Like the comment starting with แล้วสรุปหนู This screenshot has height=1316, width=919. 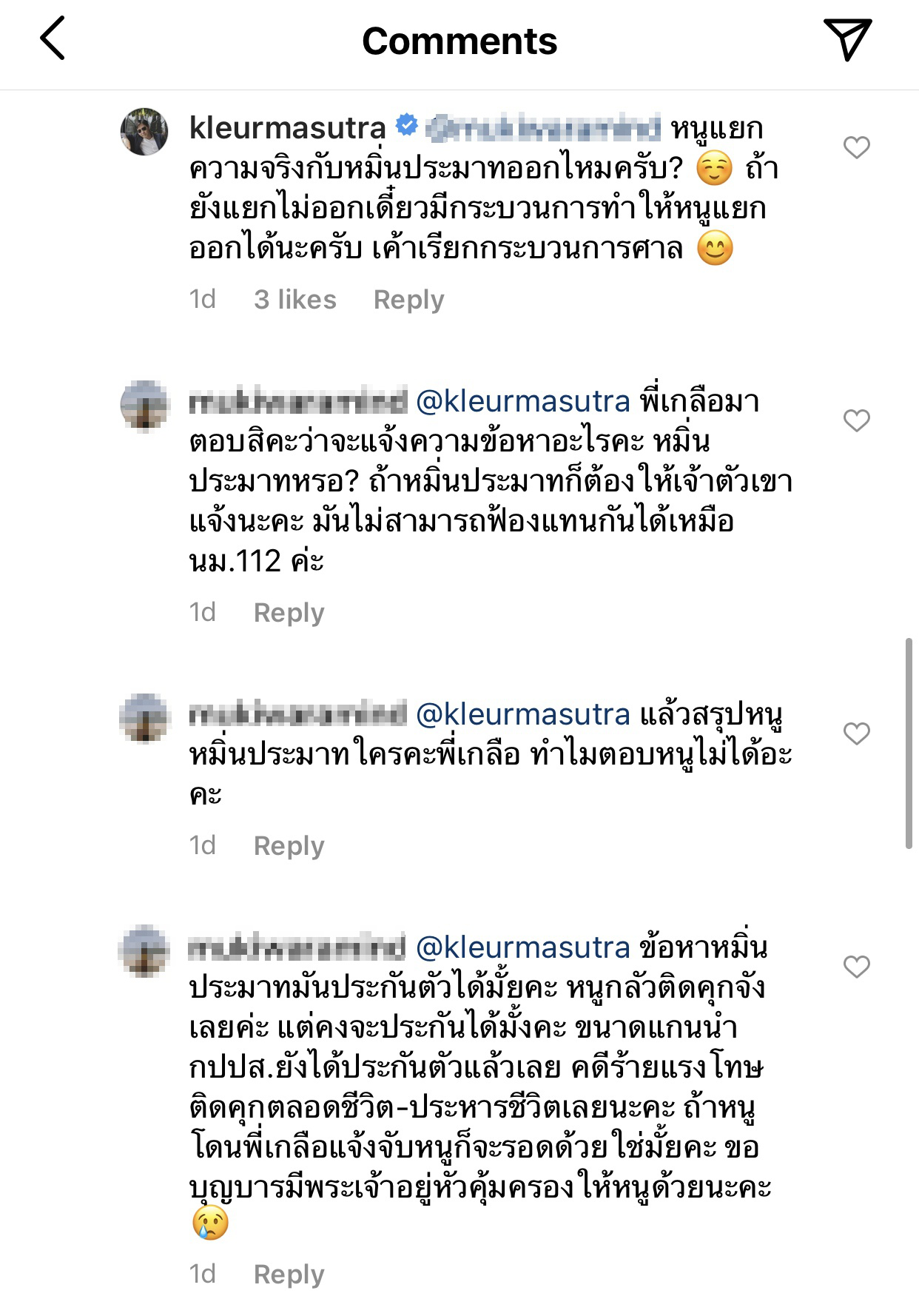point(856,733)
